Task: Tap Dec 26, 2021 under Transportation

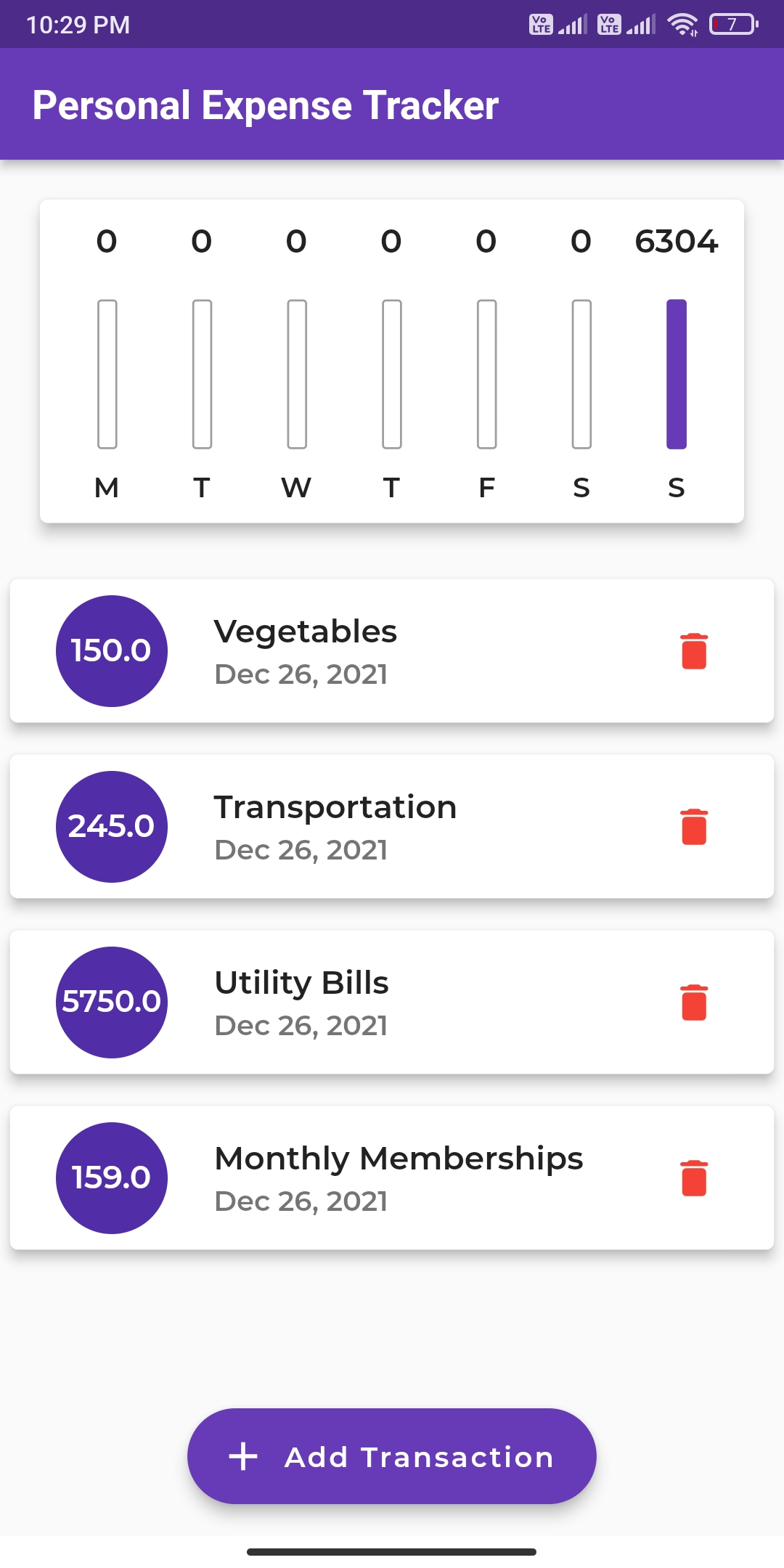Action: pos(302,849)
